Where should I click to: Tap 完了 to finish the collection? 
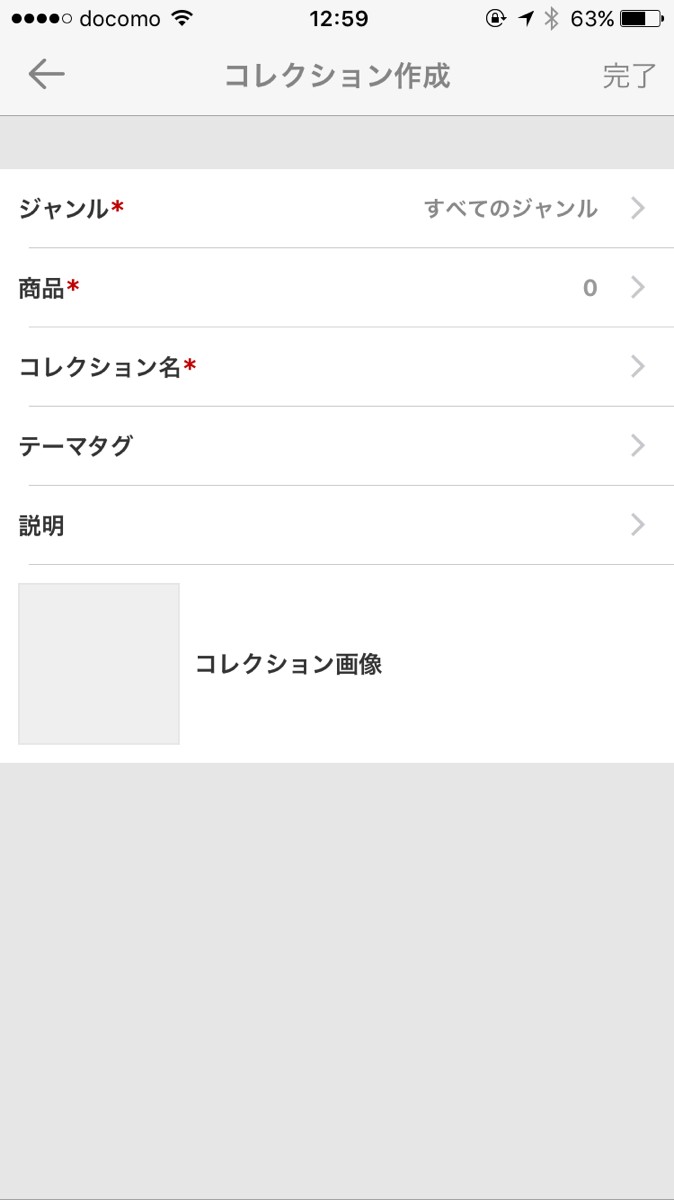click(629, 76)
